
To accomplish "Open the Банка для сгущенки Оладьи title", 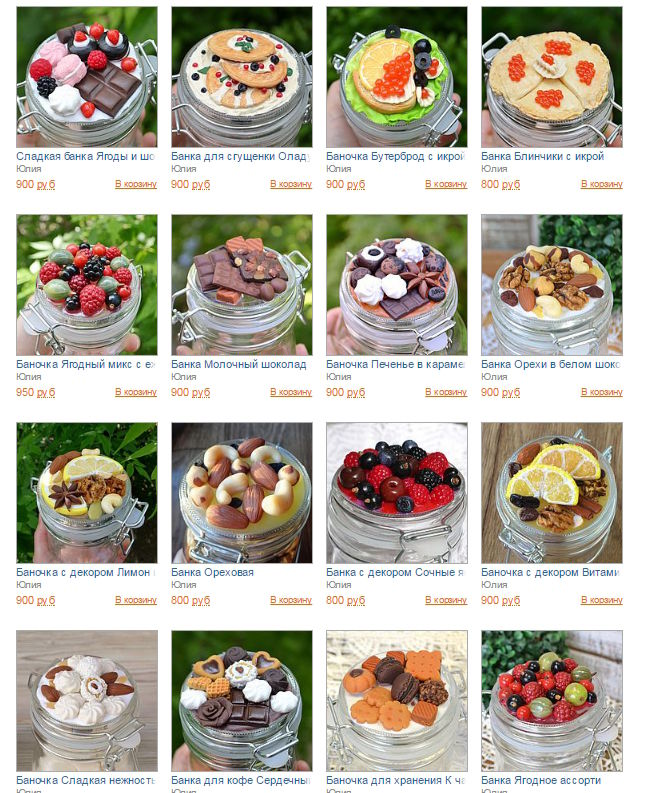I will 238,156.
